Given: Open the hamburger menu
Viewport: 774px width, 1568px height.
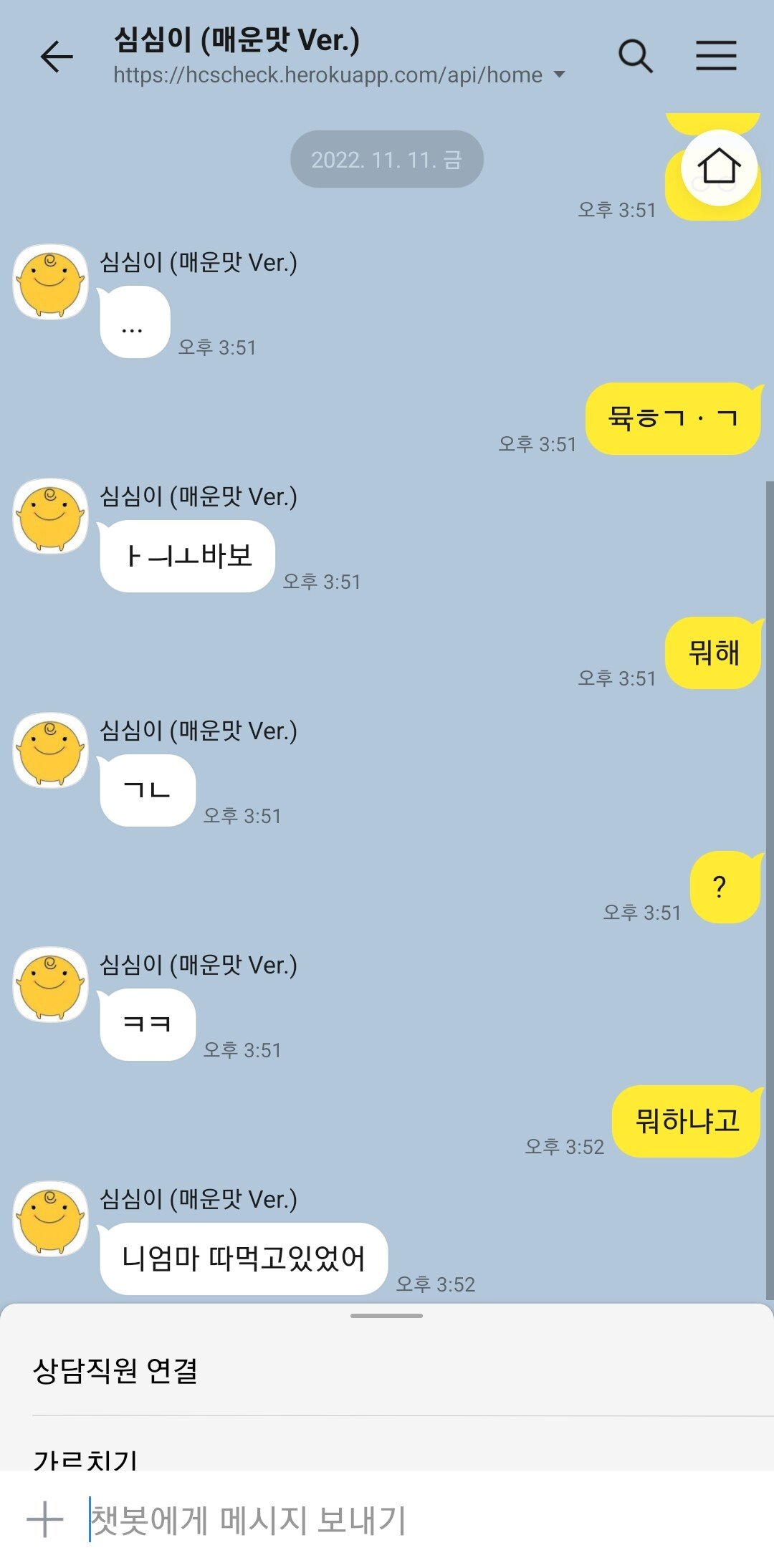Looking at the screenshot, I should point(716,56).
